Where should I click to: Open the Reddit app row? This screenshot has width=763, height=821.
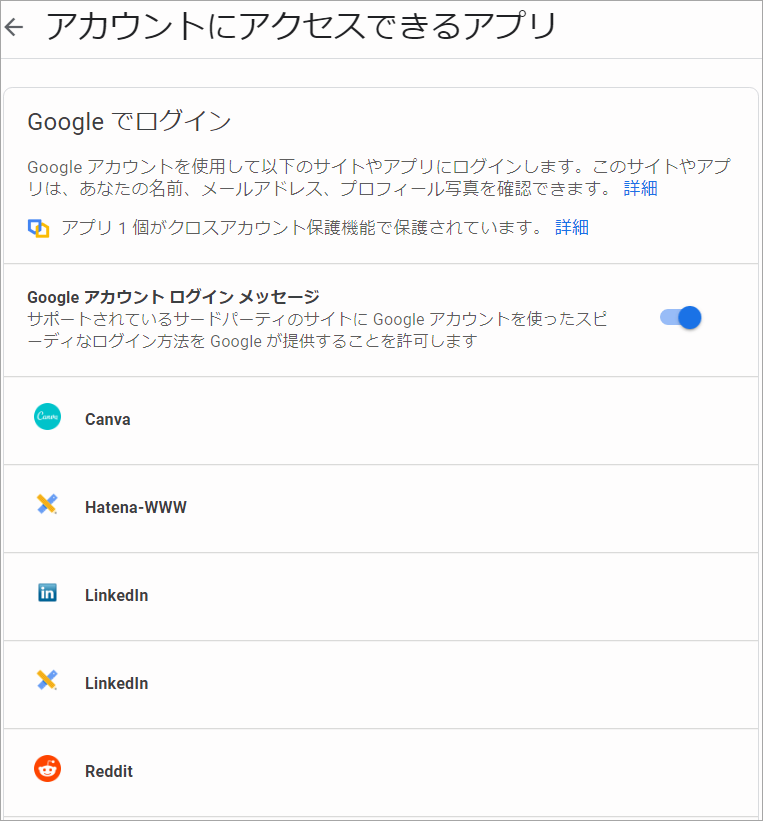(108, 772)
